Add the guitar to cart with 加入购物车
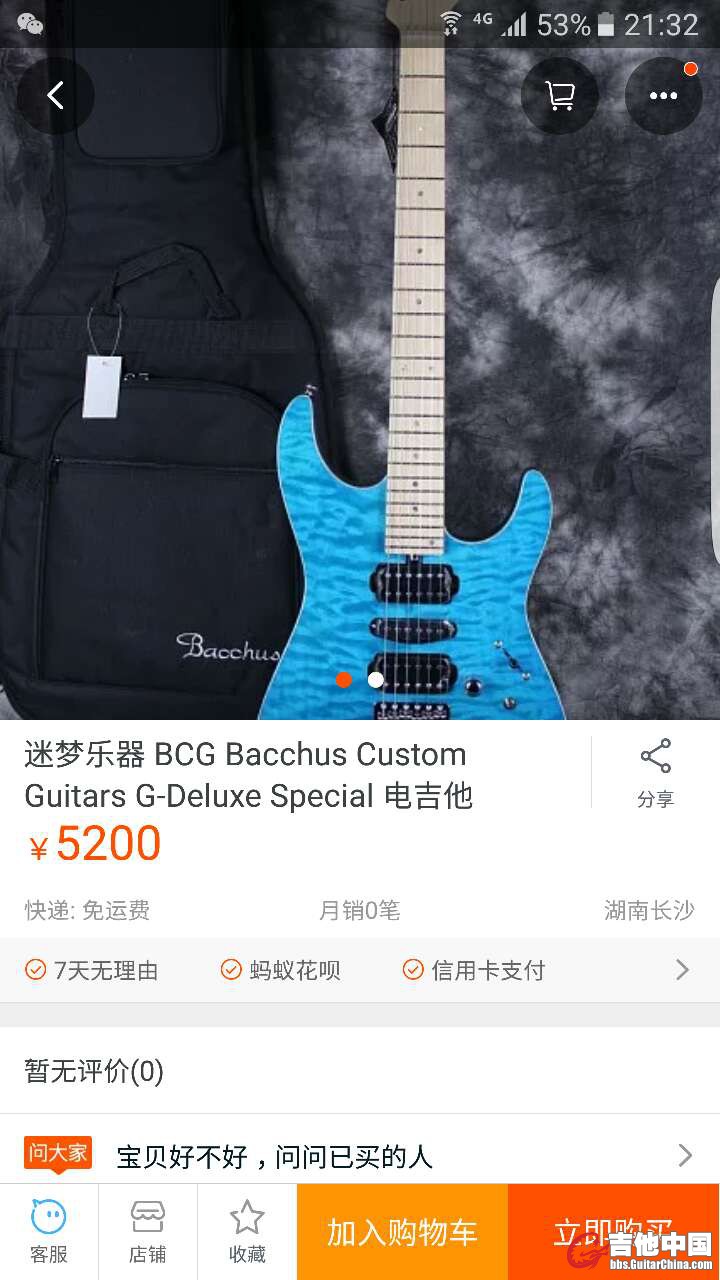 pyautogui.click(x=402, y=1232)
